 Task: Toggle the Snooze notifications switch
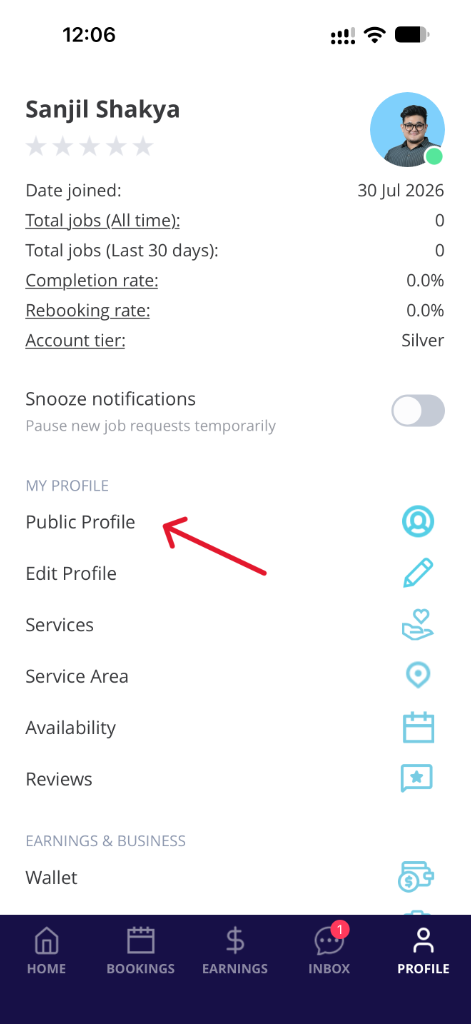(417, 411)
